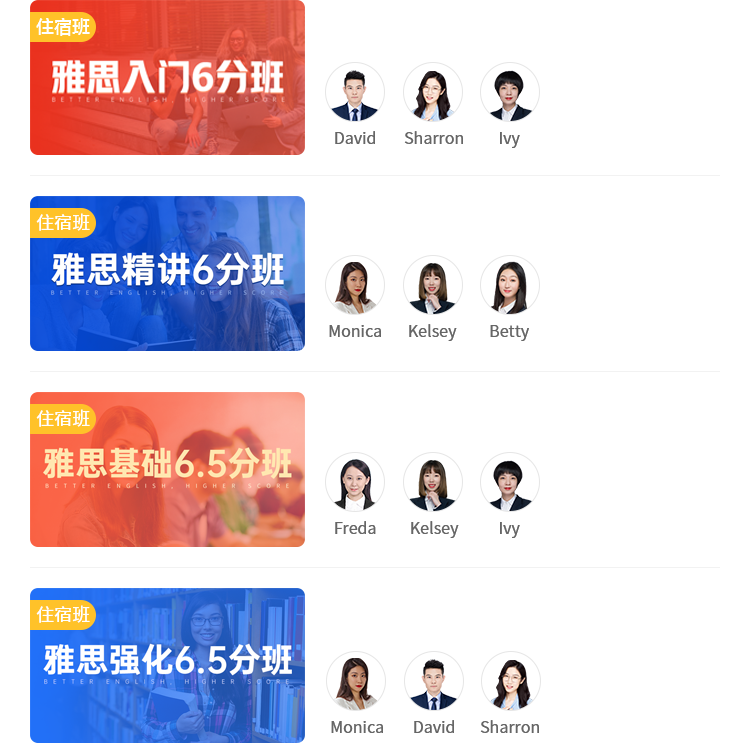Select teacher Betty's avatar
Viewport: 750px width, 743px height.
[510, 286]
